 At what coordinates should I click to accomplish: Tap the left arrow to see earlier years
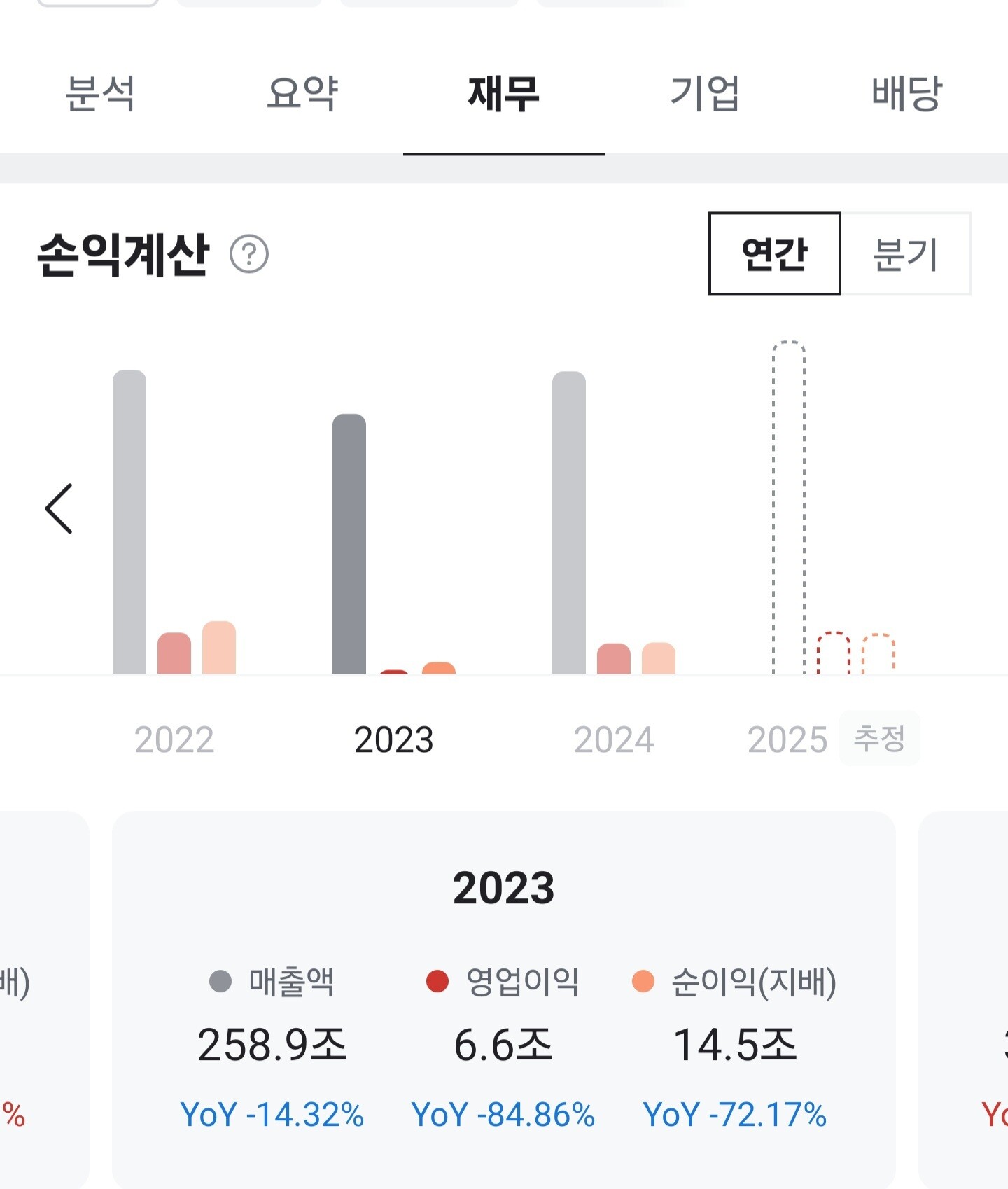pyautogui.click(x=59, y=508)
